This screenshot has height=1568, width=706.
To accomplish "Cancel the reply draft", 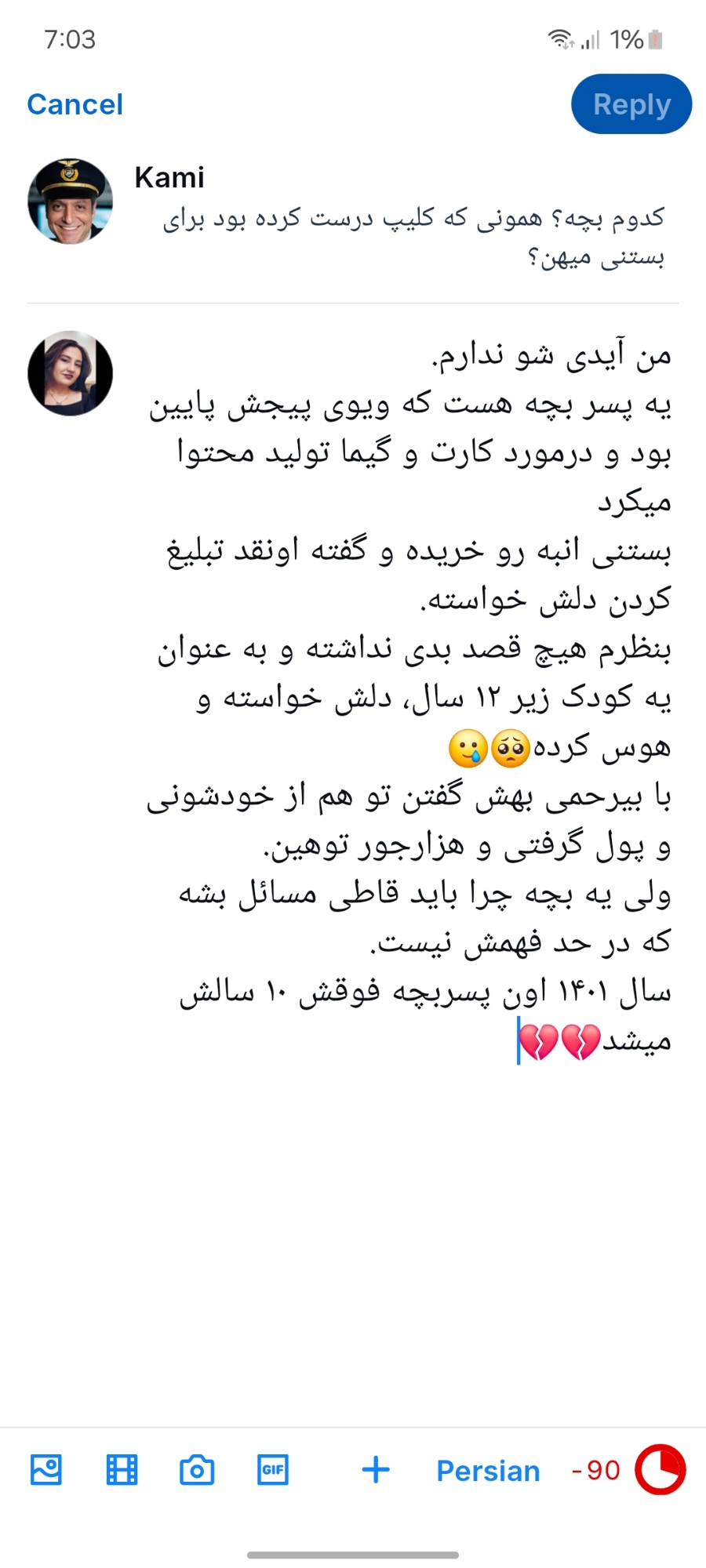I will tap(75, 104).
